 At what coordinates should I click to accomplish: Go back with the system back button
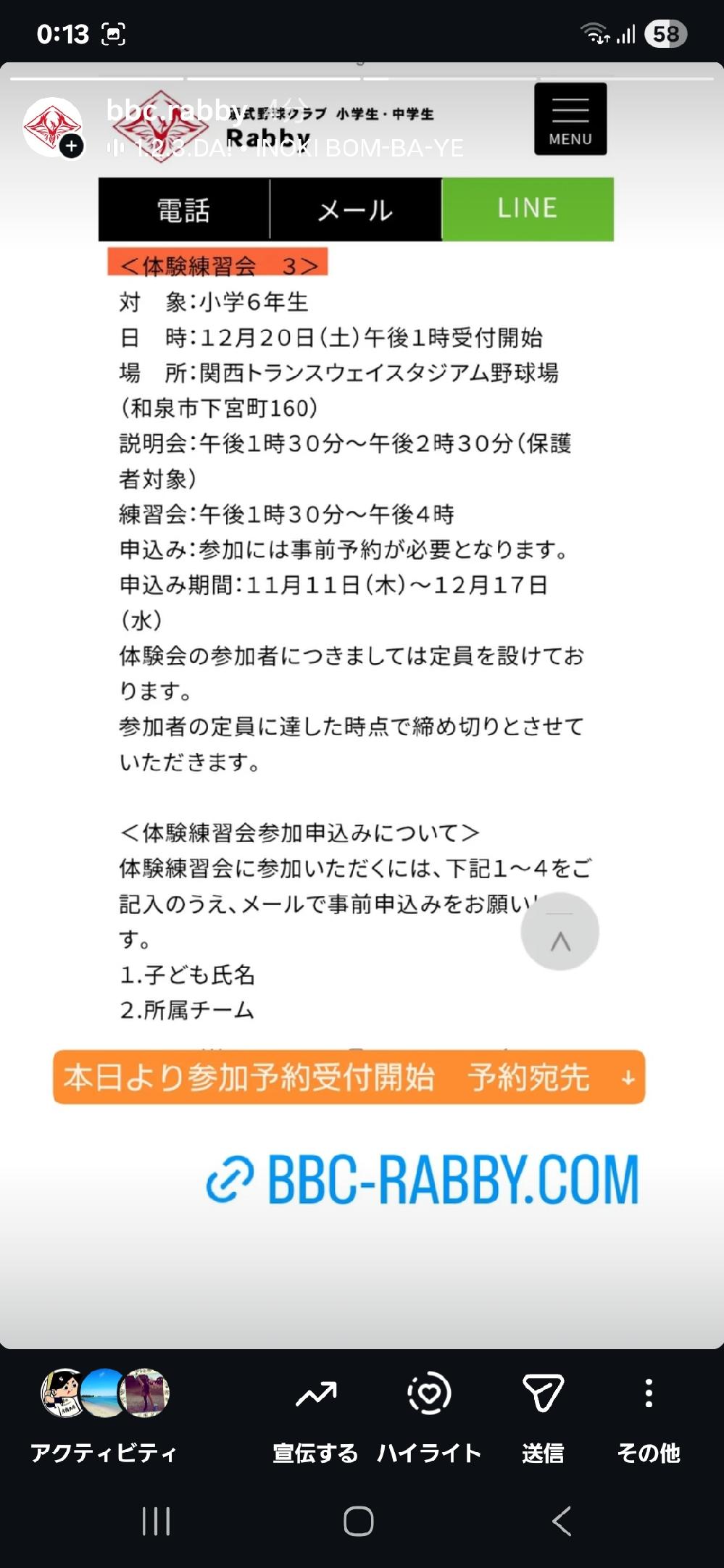pos(562,1521)
